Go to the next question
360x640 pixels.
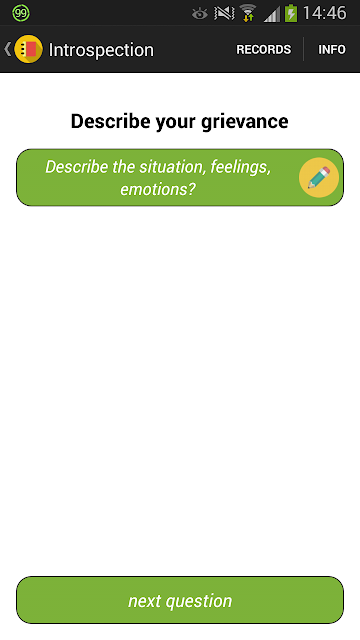point(180,600)
